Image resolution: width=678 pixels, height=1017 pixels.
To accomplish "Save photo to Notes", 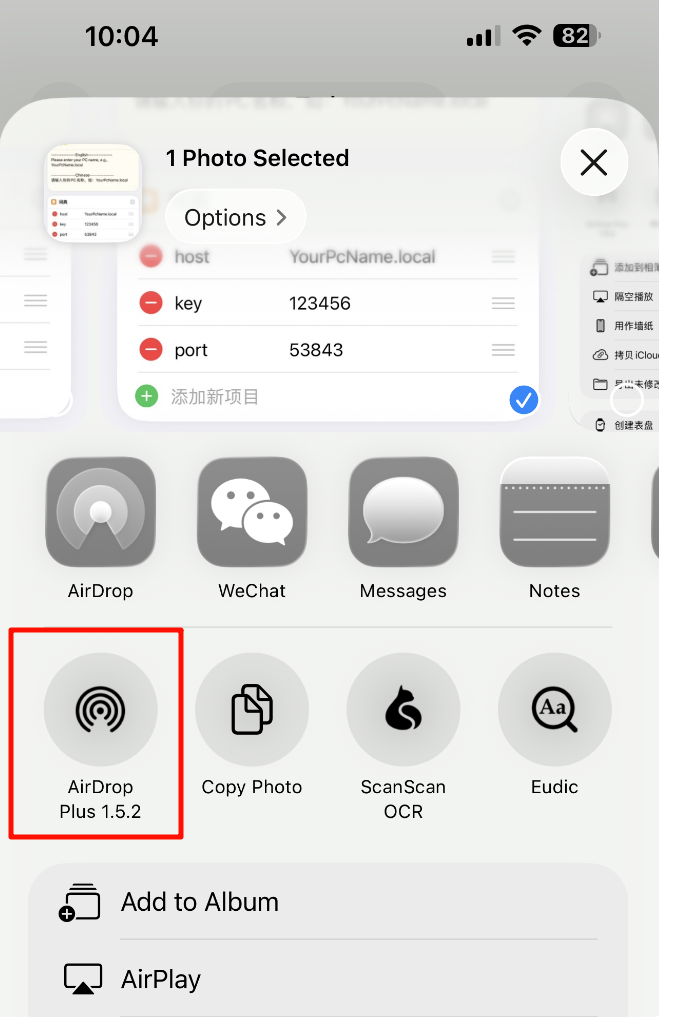I will pyautogui.click(x=554, y=513).
